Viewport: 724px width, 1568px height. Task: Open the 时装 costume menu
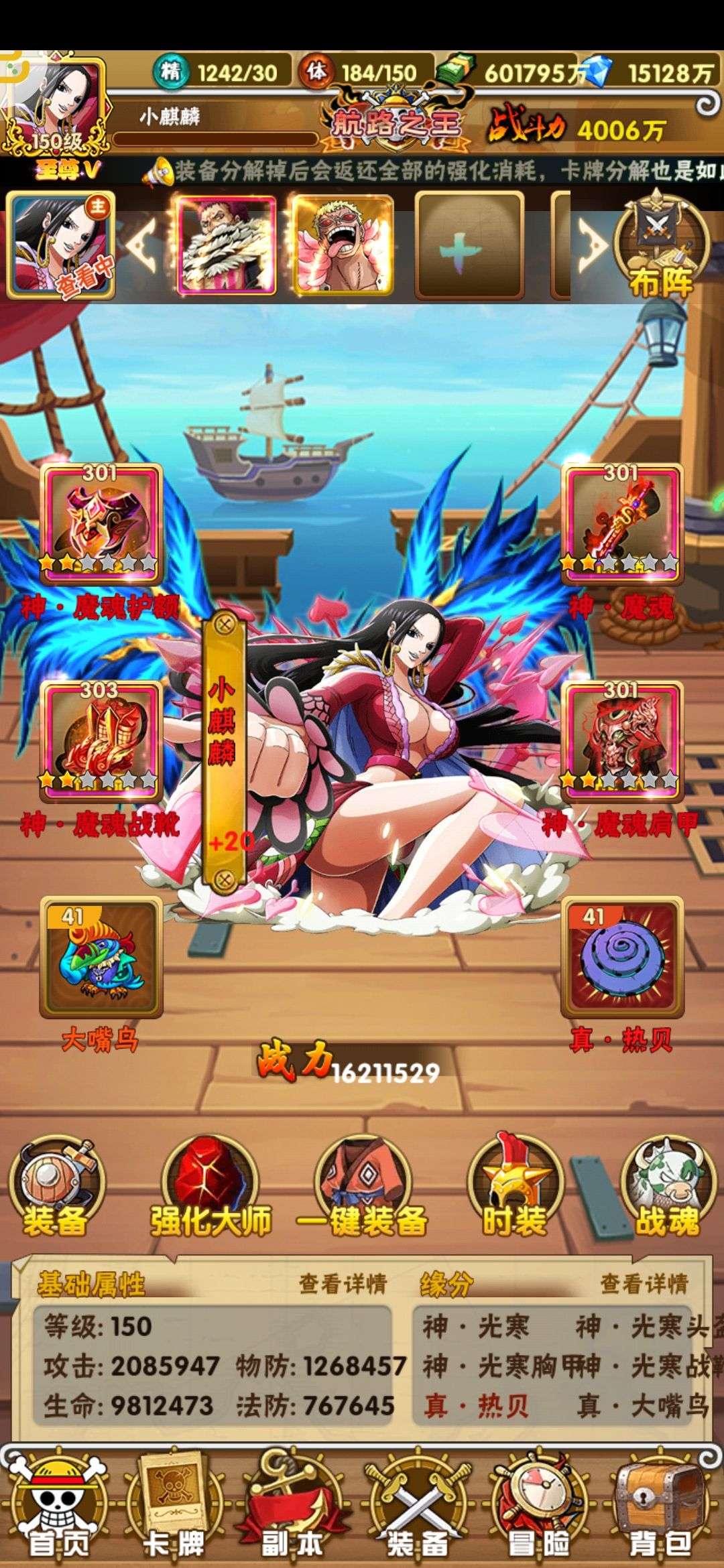(515, 1187)
